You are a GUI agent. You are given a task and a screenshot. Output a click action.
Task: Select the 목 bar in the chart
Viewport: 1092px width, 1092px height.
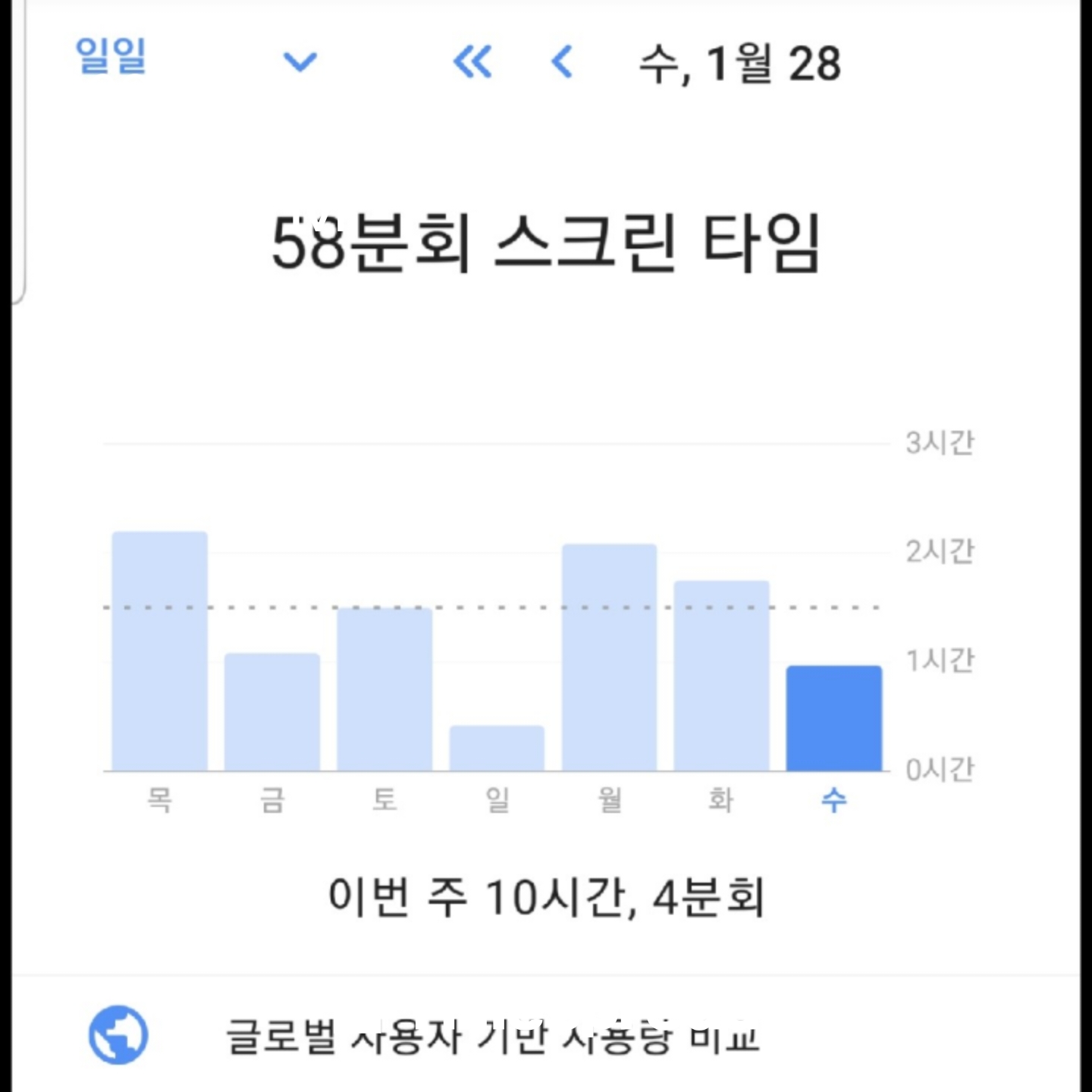click(x=159, y=652)
